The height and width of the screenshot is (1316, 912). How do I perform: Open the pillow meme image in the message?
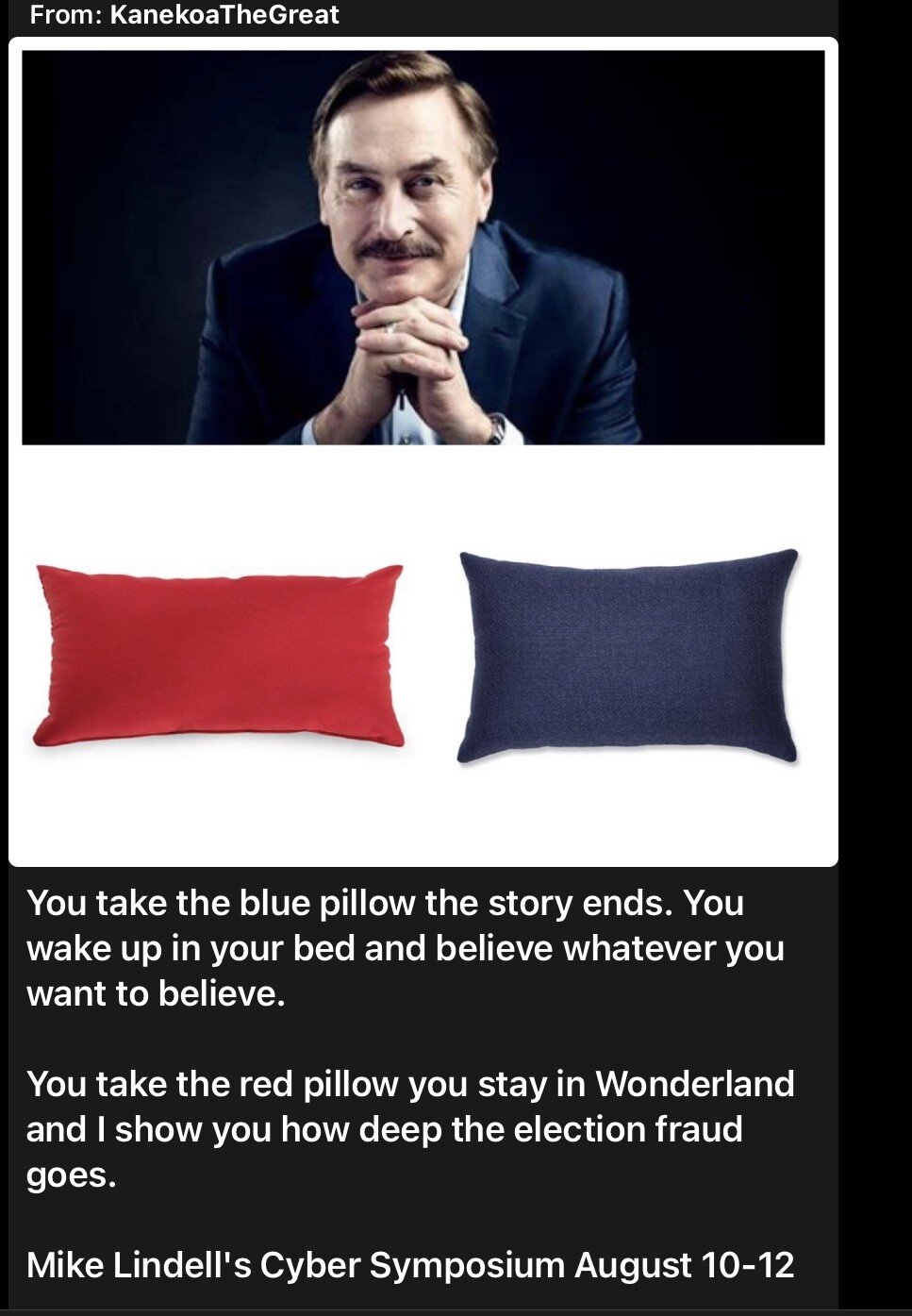[423, 451]
